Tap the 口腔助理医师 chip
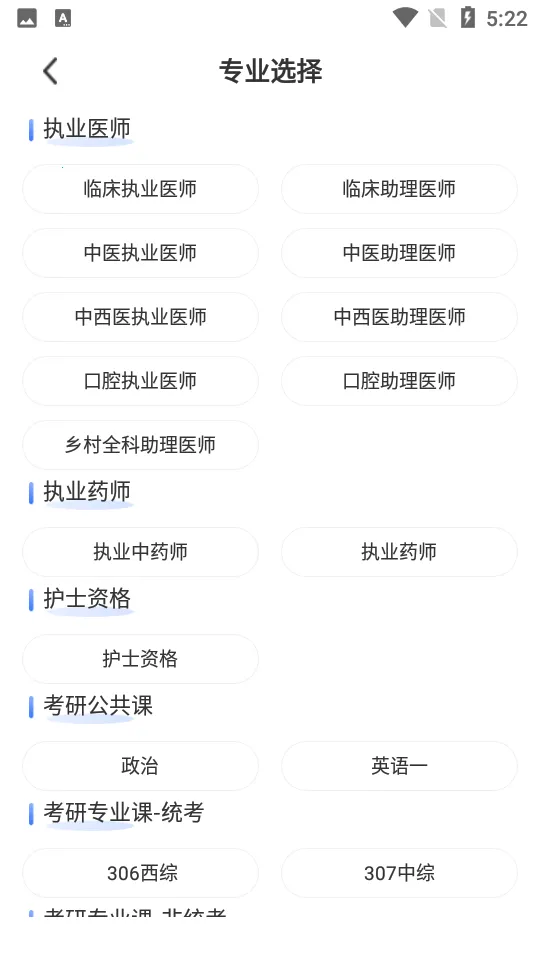 [399, 381]
